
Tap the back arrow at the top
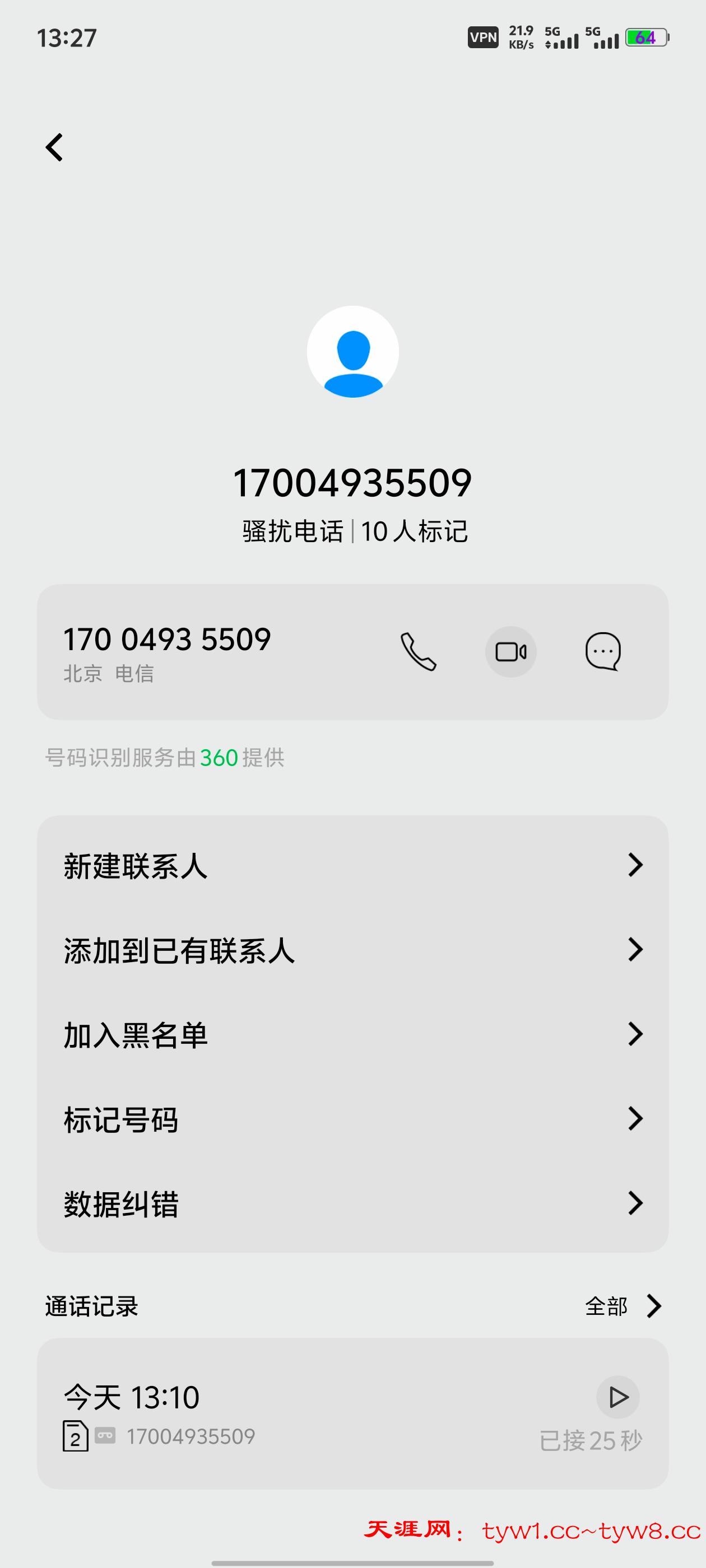pyautogui.click(x=54, y=146)
